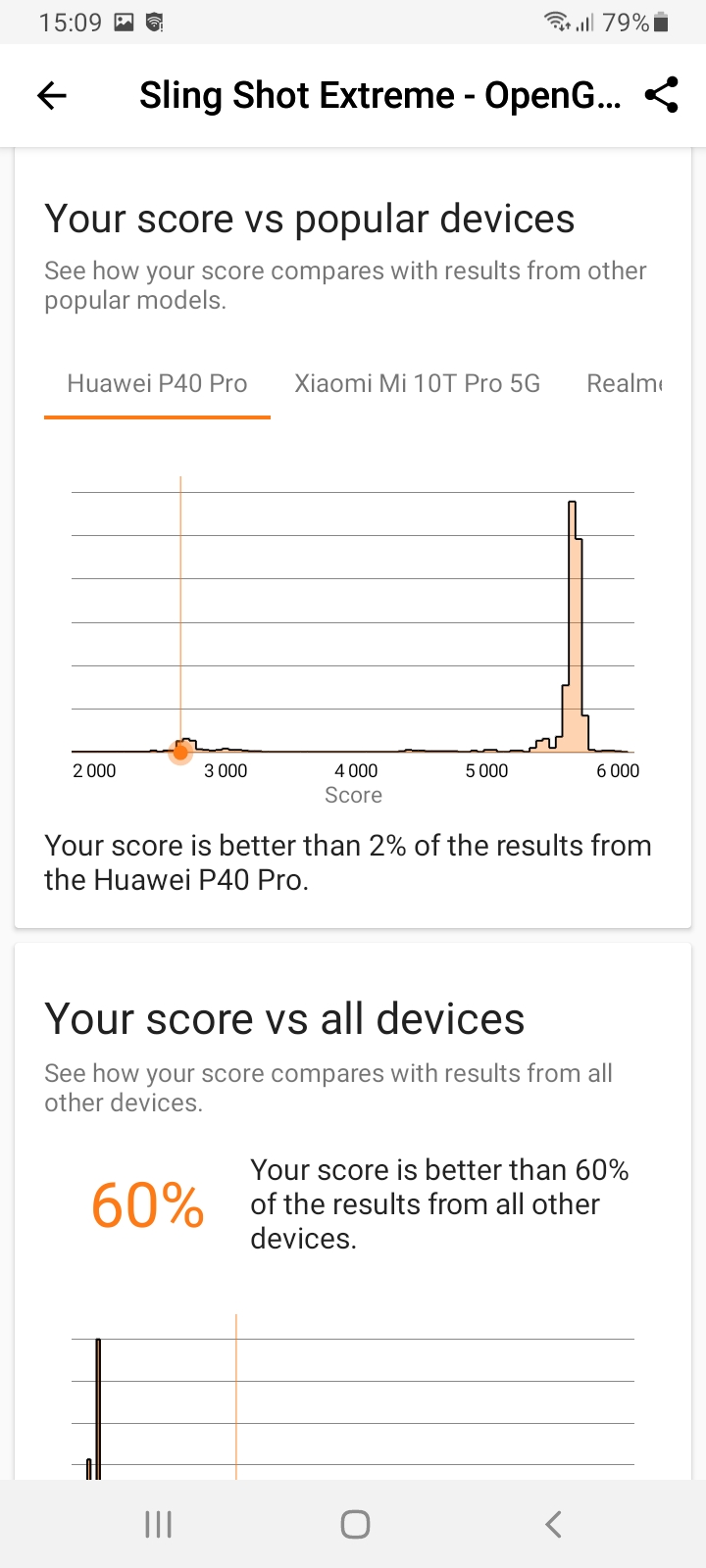Switch to the Realme device tab
The height and width of the screenshot is (1568, 706).
[625, 383]
